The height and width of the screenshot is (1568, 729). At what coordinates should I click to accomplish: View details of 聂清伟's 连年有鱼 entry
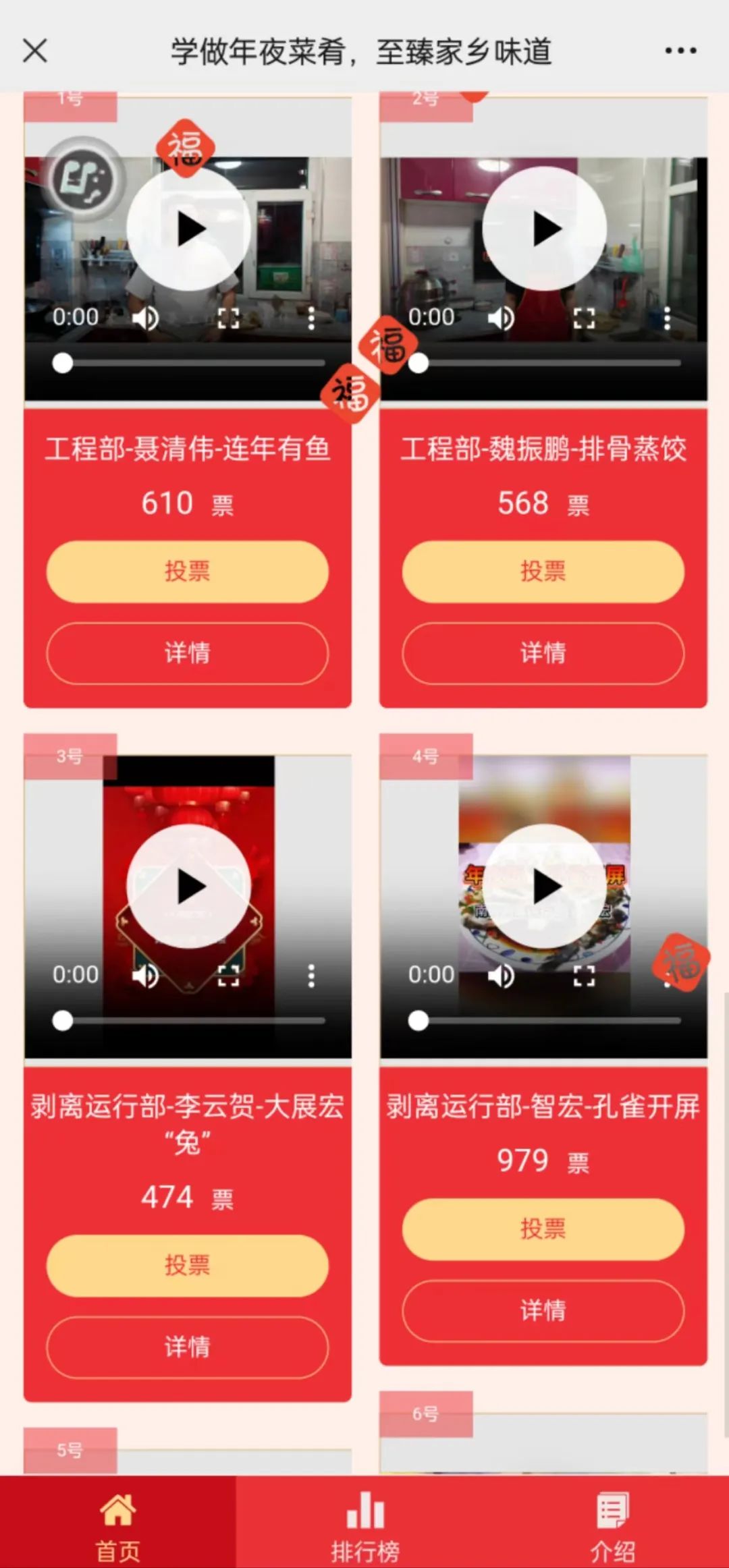click(188, 653)
